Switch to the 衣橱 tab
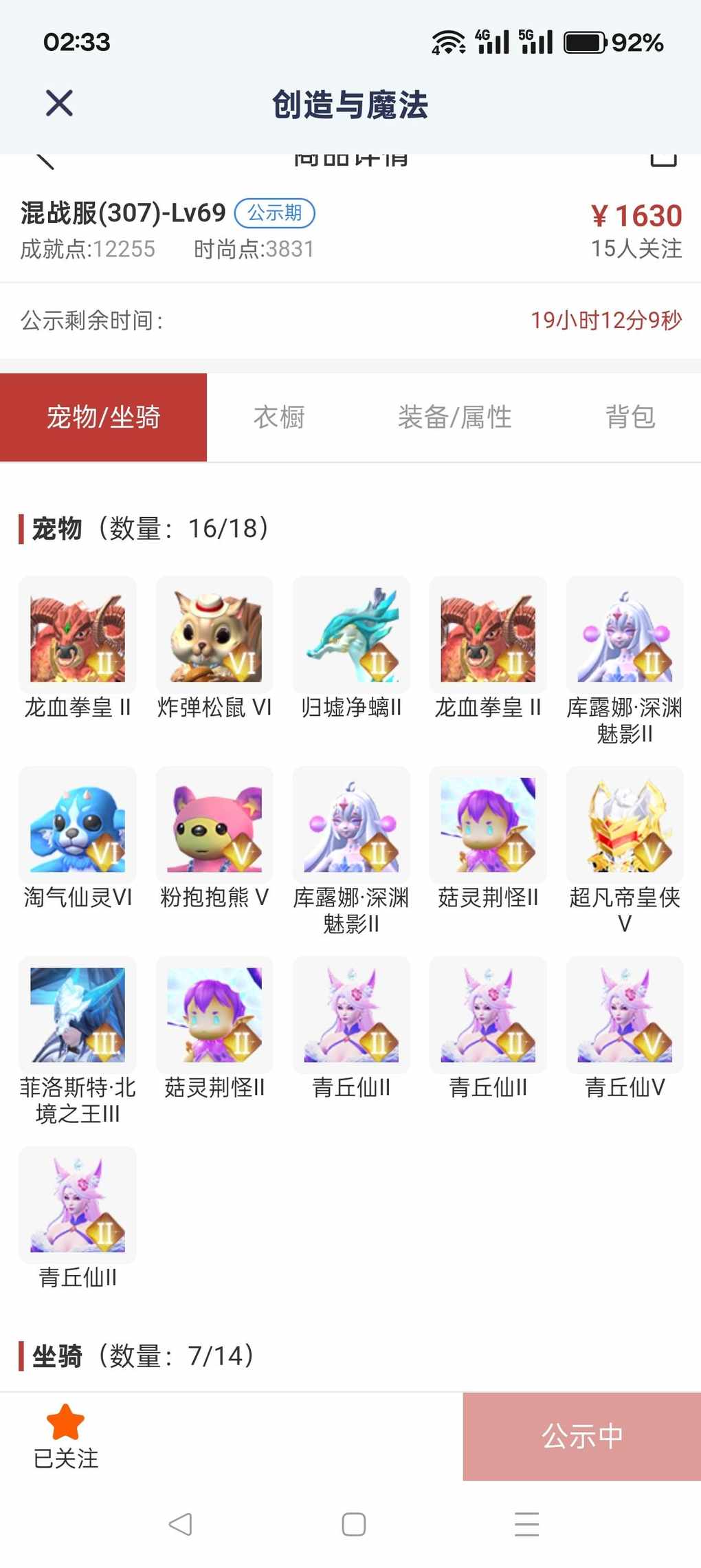 pyautogui.click(x=279, y=417)
